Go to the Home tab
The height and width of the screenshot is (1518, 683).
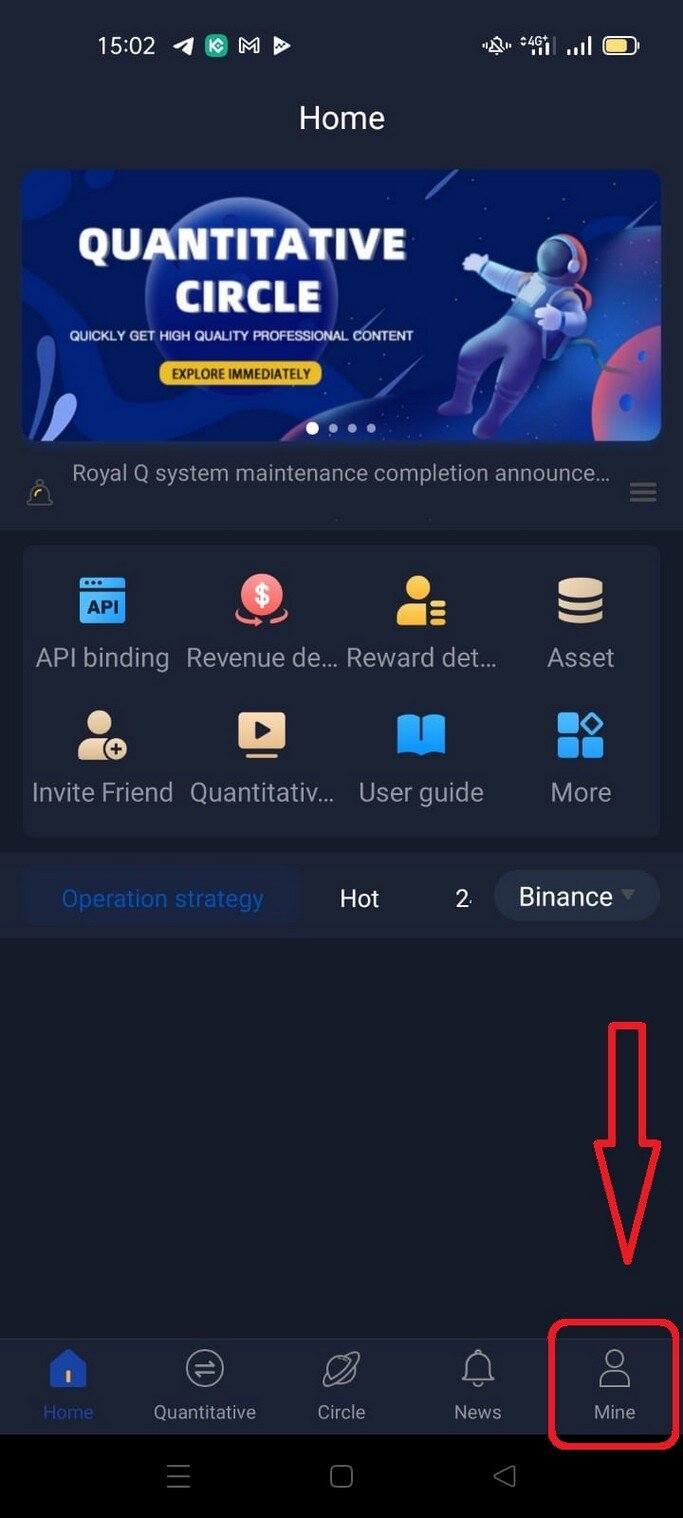pyautogui.click(x=68, y=1384)
